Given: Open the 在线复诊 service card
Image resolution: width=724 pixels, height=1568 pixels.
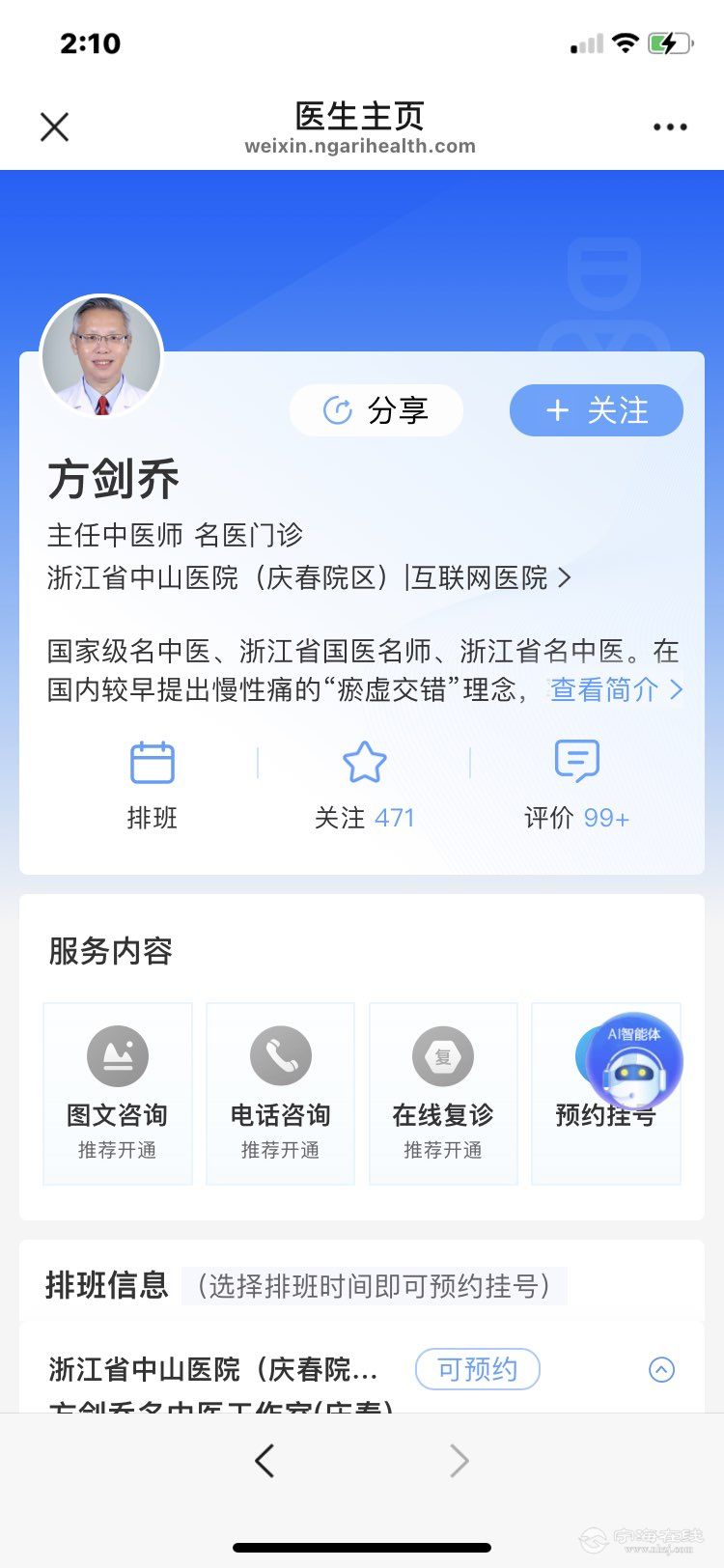Looking at the screenshot, I should [443, 1093].
